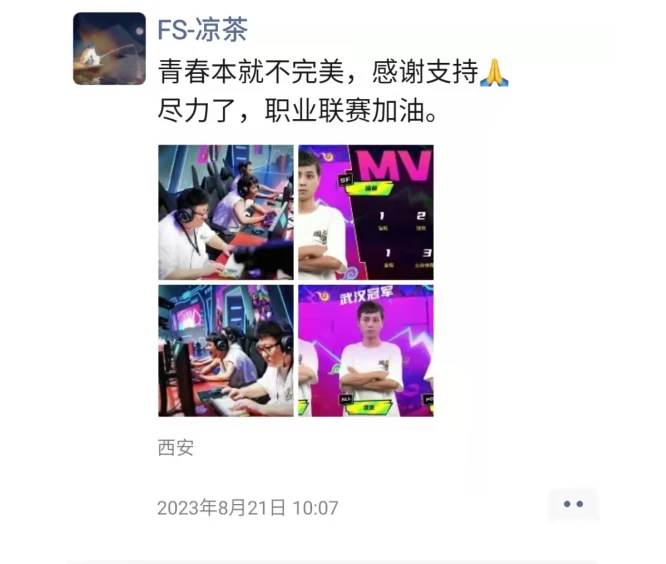Open the 武汉冠军 photo thumbnail
This screenshot has width=666, height=564.
(x=365, y=350)
